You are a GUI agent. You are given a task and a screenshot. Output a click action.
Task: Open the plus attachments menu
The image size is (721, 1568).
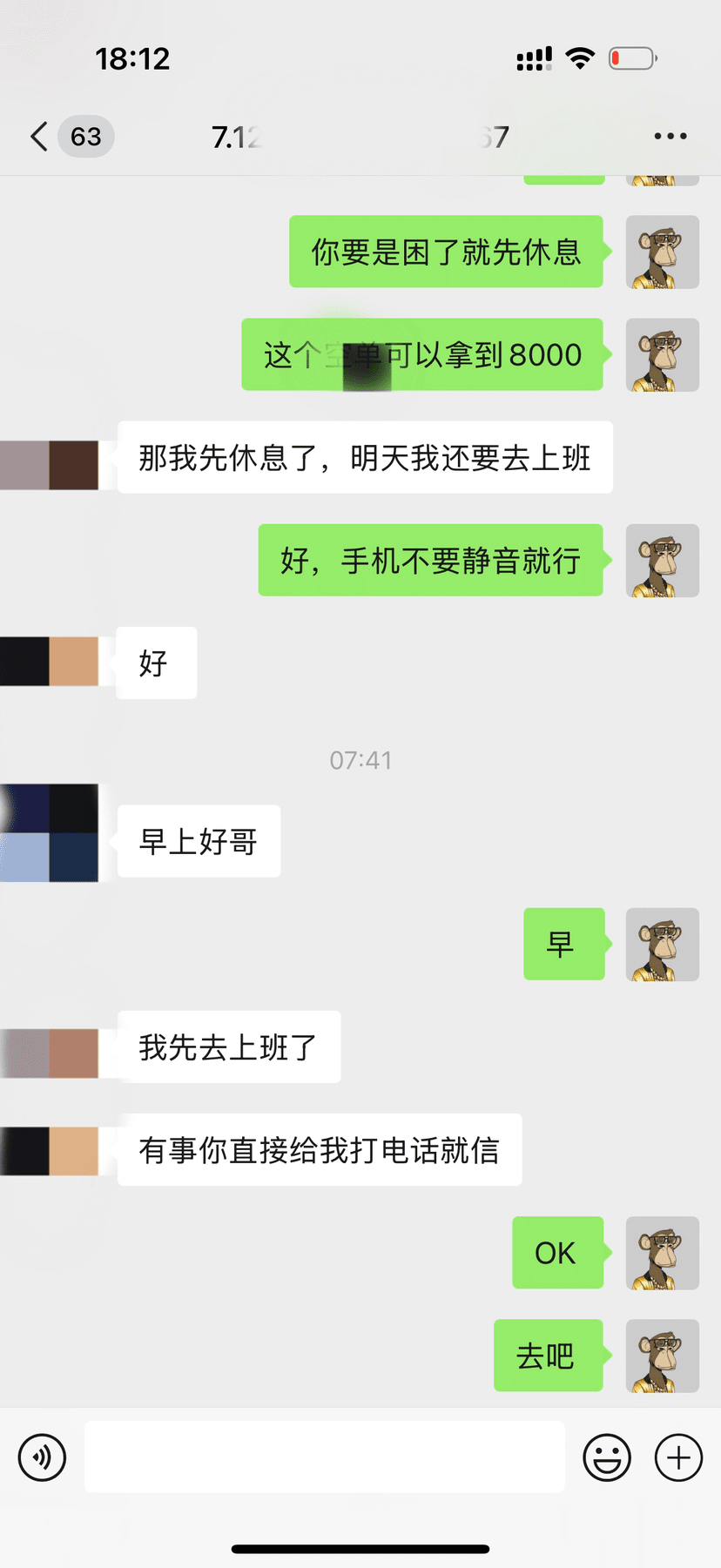[x=678, y=1457]
